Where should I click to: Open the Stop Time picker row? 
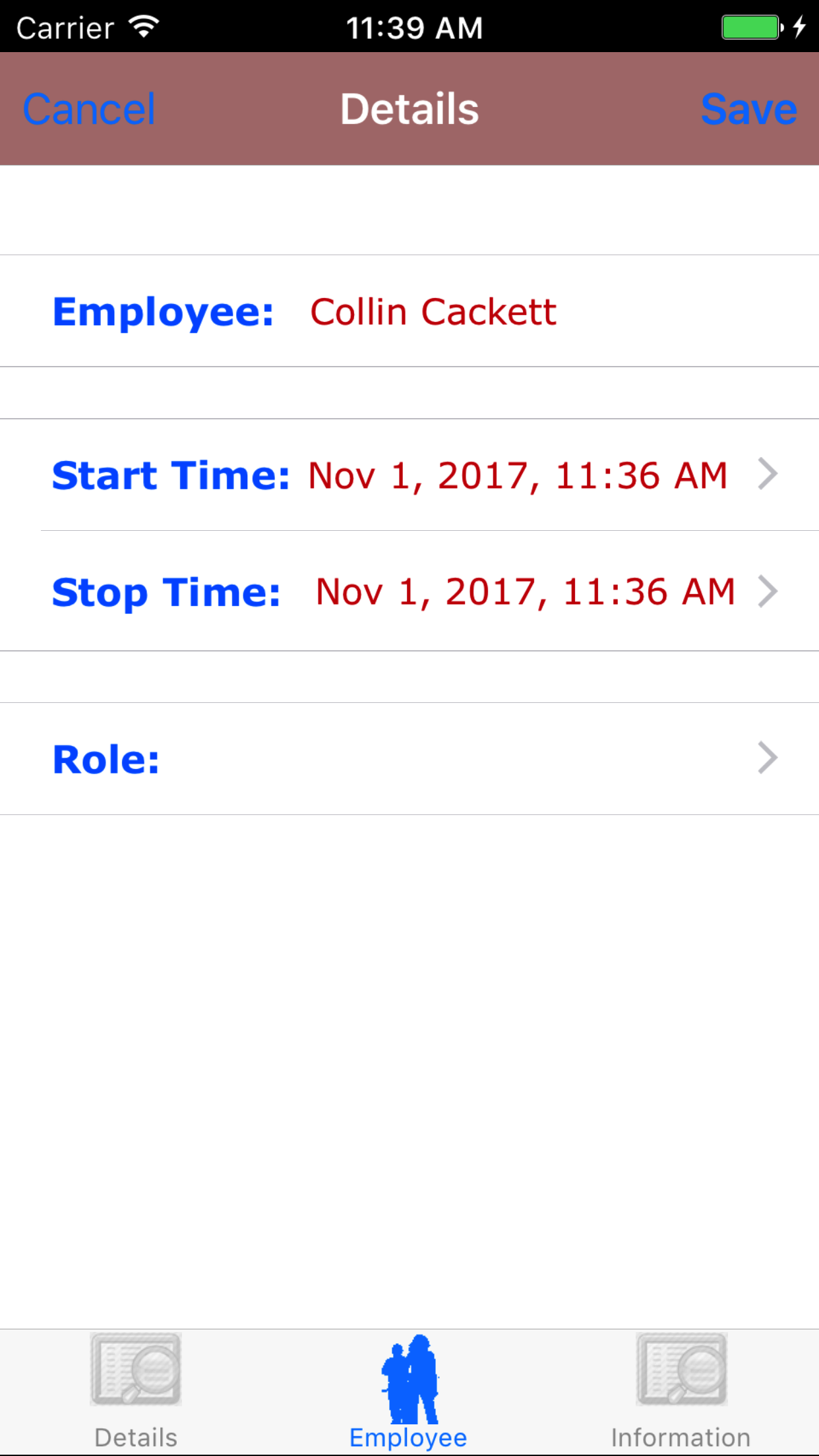click(409, 591)
